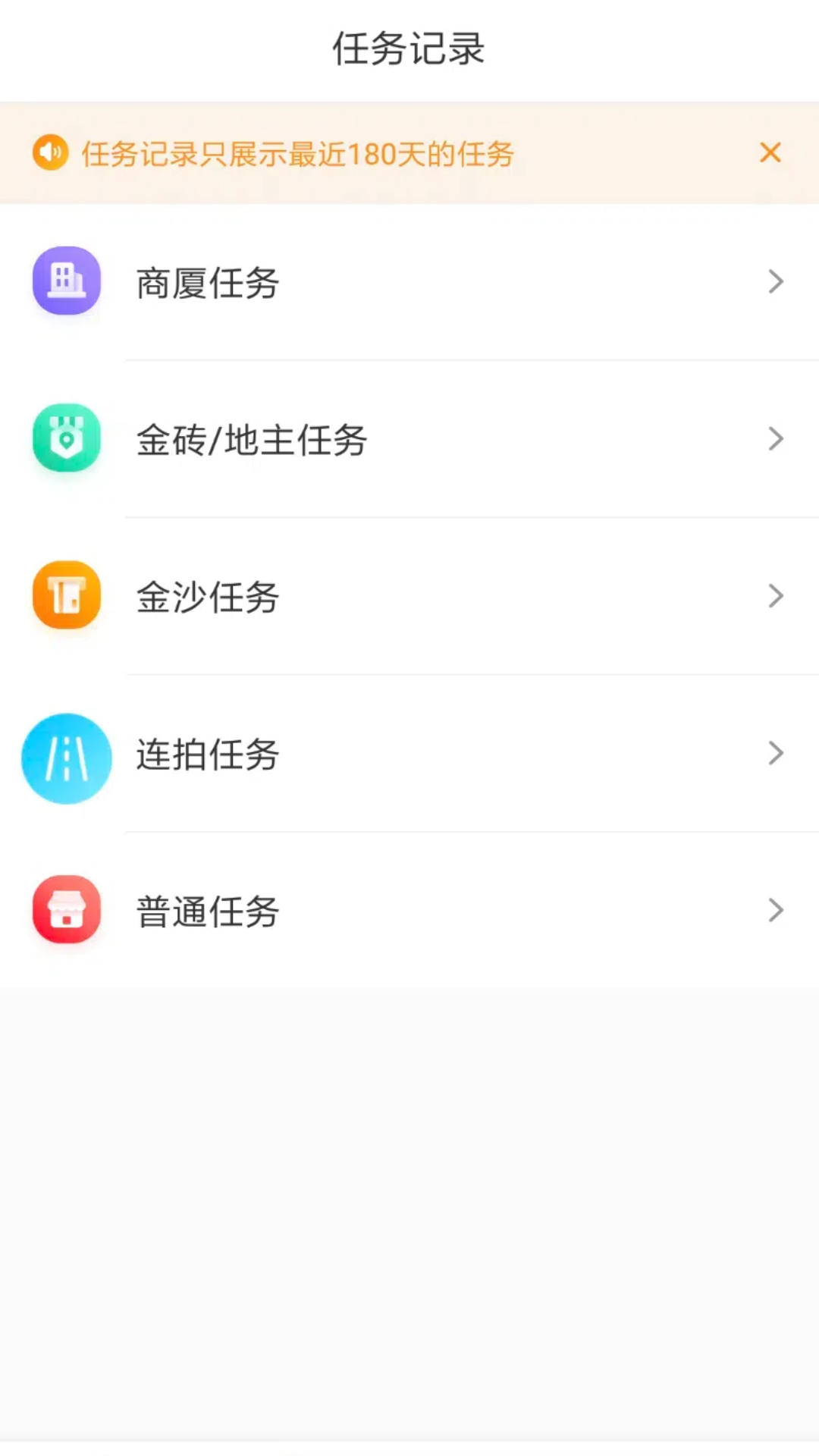Open 金砖/地主任务 via its chevron

(x=775, y=439)
